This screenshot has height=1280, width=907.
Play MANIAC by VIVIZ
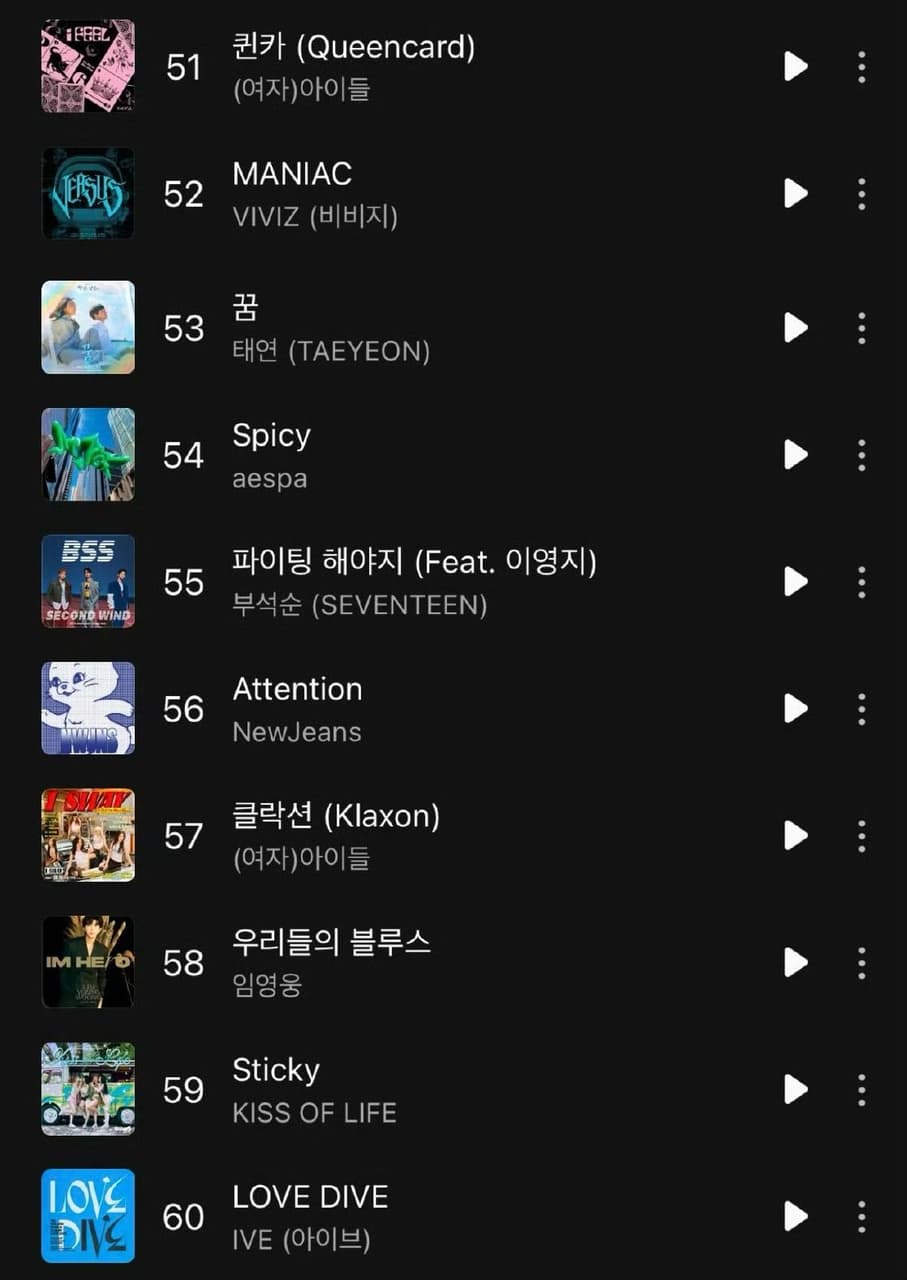pos(795,194)
